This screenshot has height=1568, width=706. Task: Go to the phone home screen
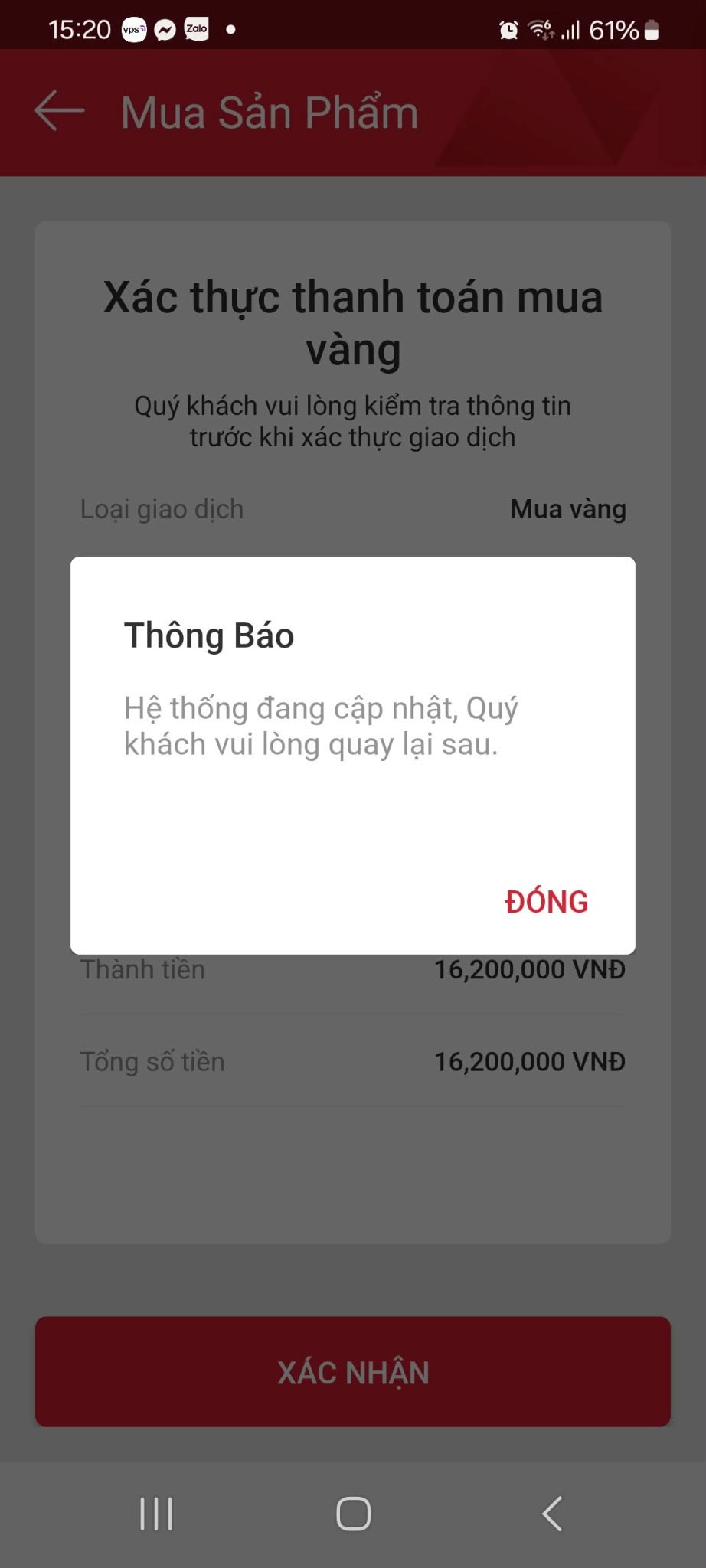(353, 1514)
